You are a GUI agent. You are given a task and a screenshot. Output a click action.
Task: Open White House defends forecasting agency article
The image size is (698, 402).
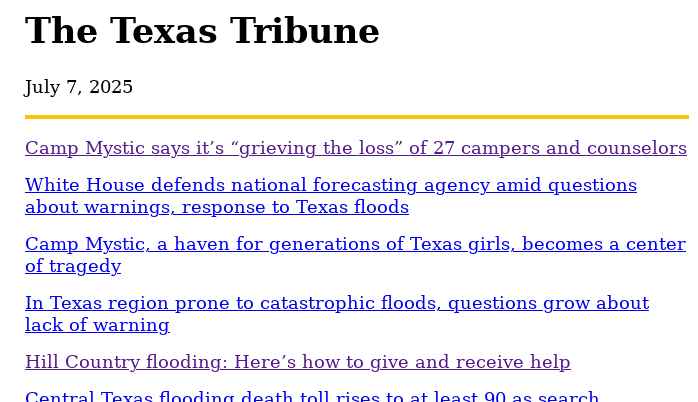330,186
